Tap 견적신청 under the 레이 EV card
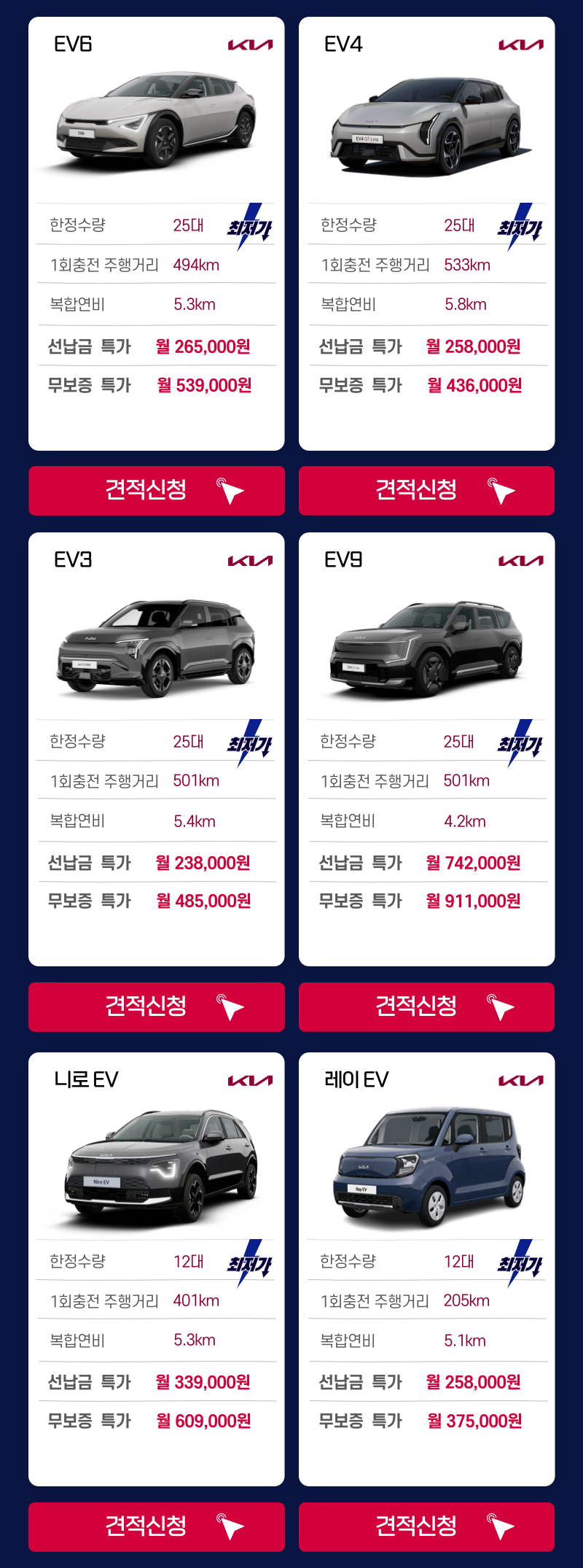The image size is (583, 1568). coord(426,1526)
